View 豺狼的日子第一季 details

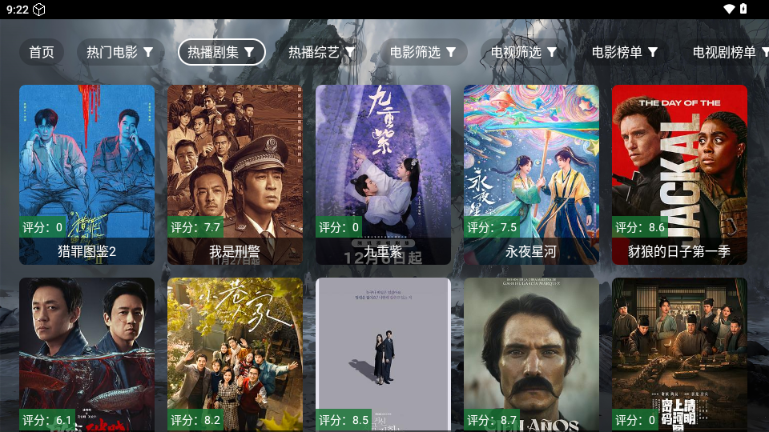(x=679, y=174)
